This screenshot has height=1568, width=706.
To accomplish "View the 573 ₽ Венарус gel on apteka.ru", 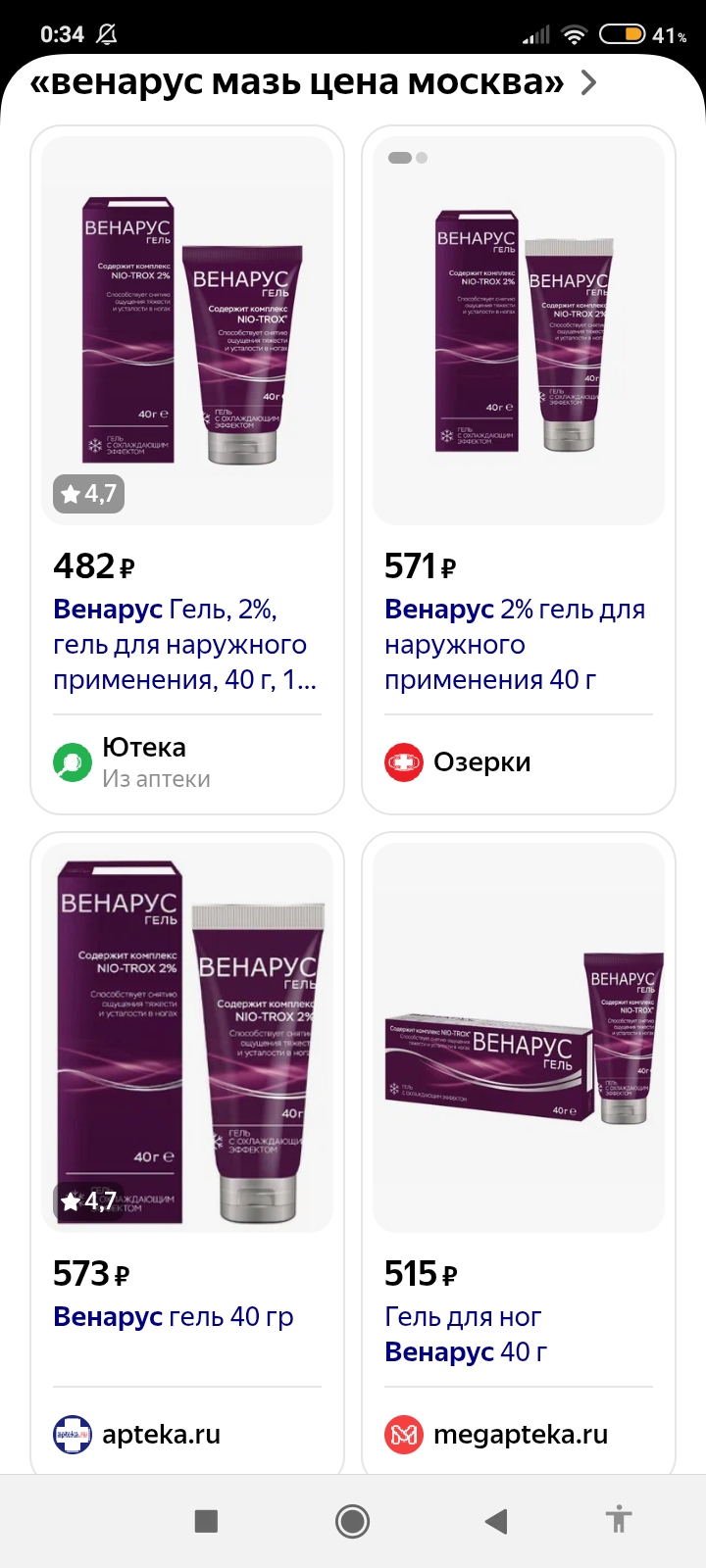I will point(187,1153).
